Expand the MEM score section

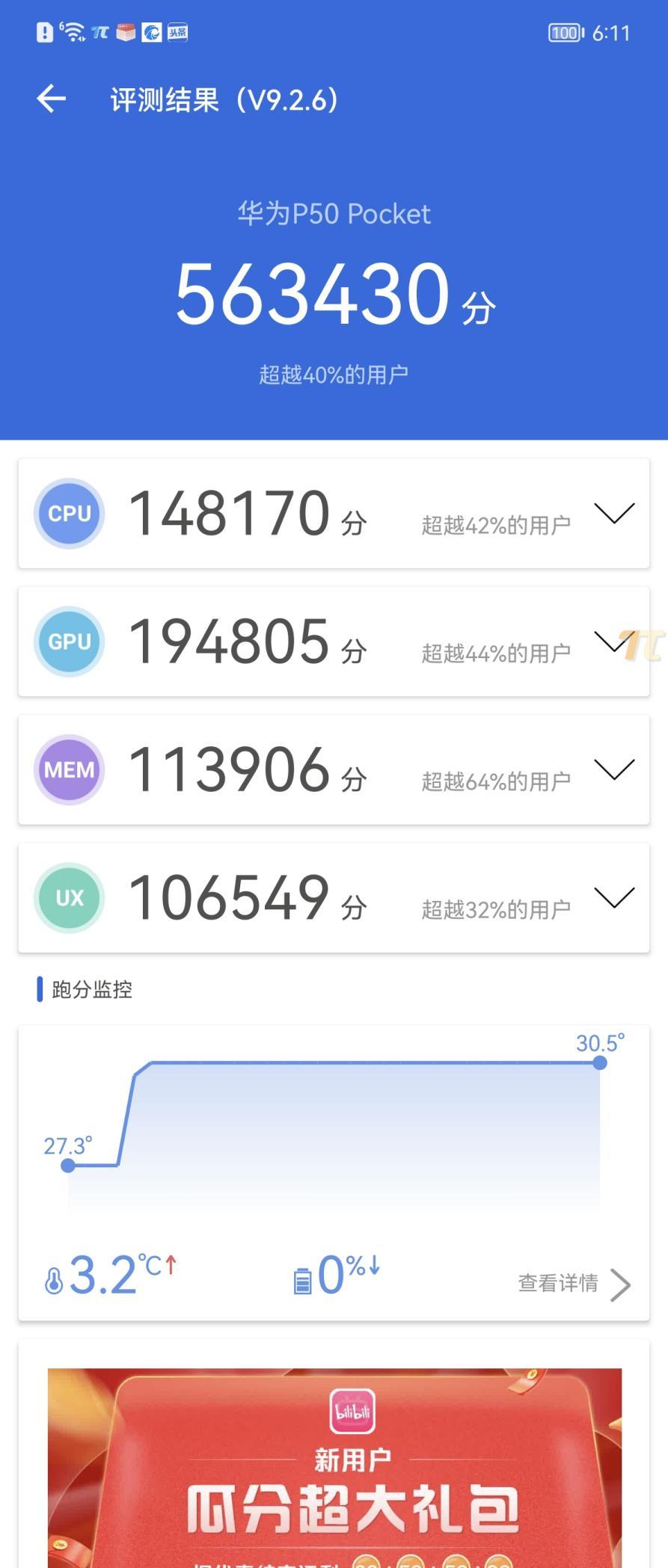point(613,769)
